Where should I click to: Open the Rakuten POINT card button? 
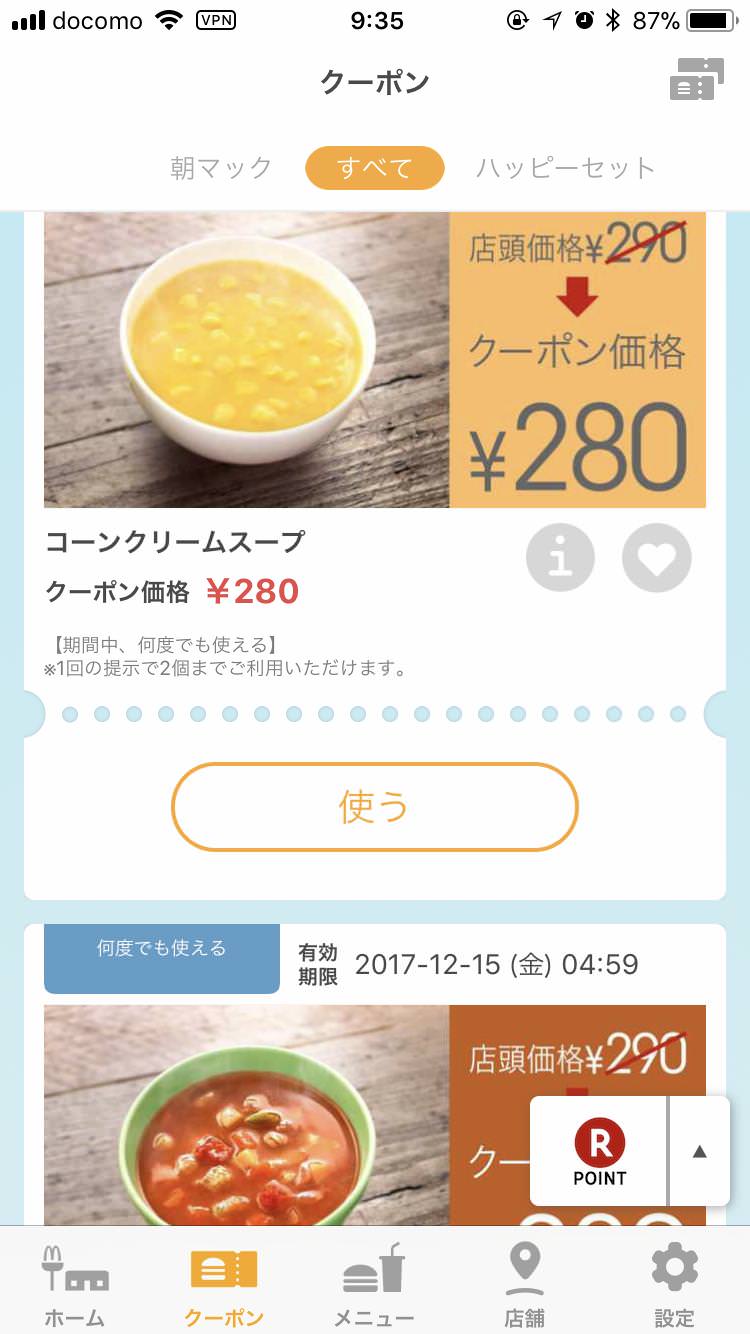click(599, 1151)
